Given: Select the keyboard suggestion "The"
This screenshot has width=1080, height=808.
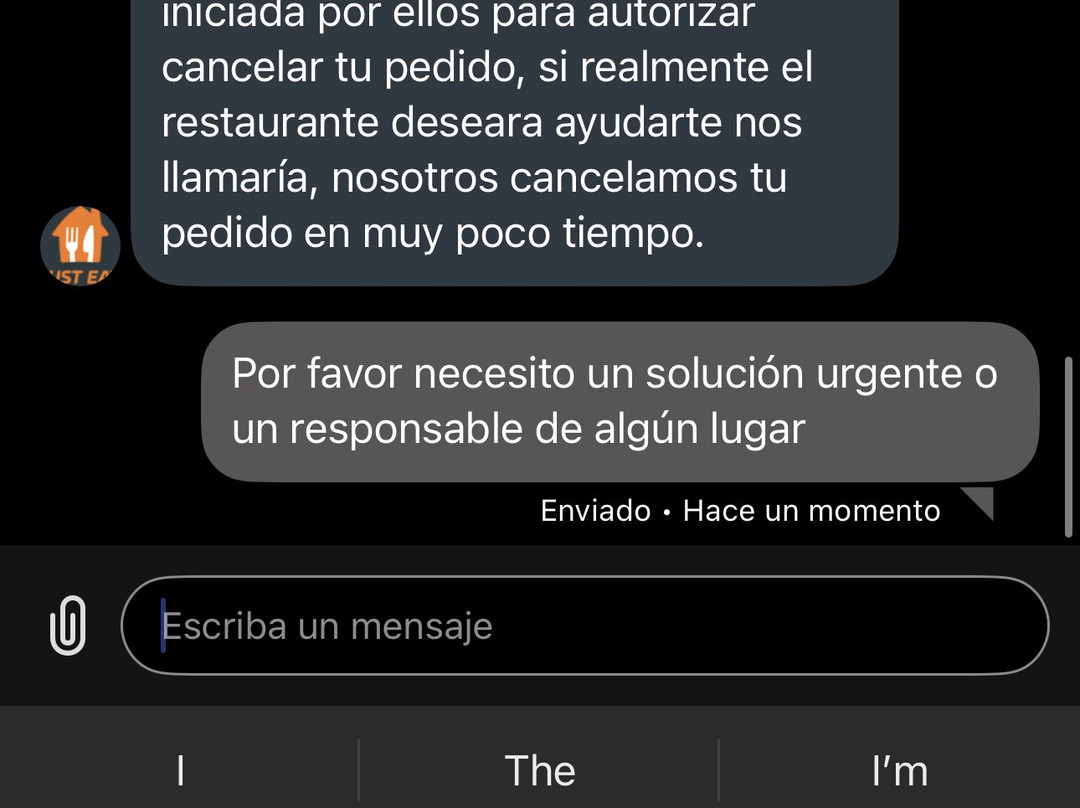Looking at the screenshot, I should (x=540, y=770).
